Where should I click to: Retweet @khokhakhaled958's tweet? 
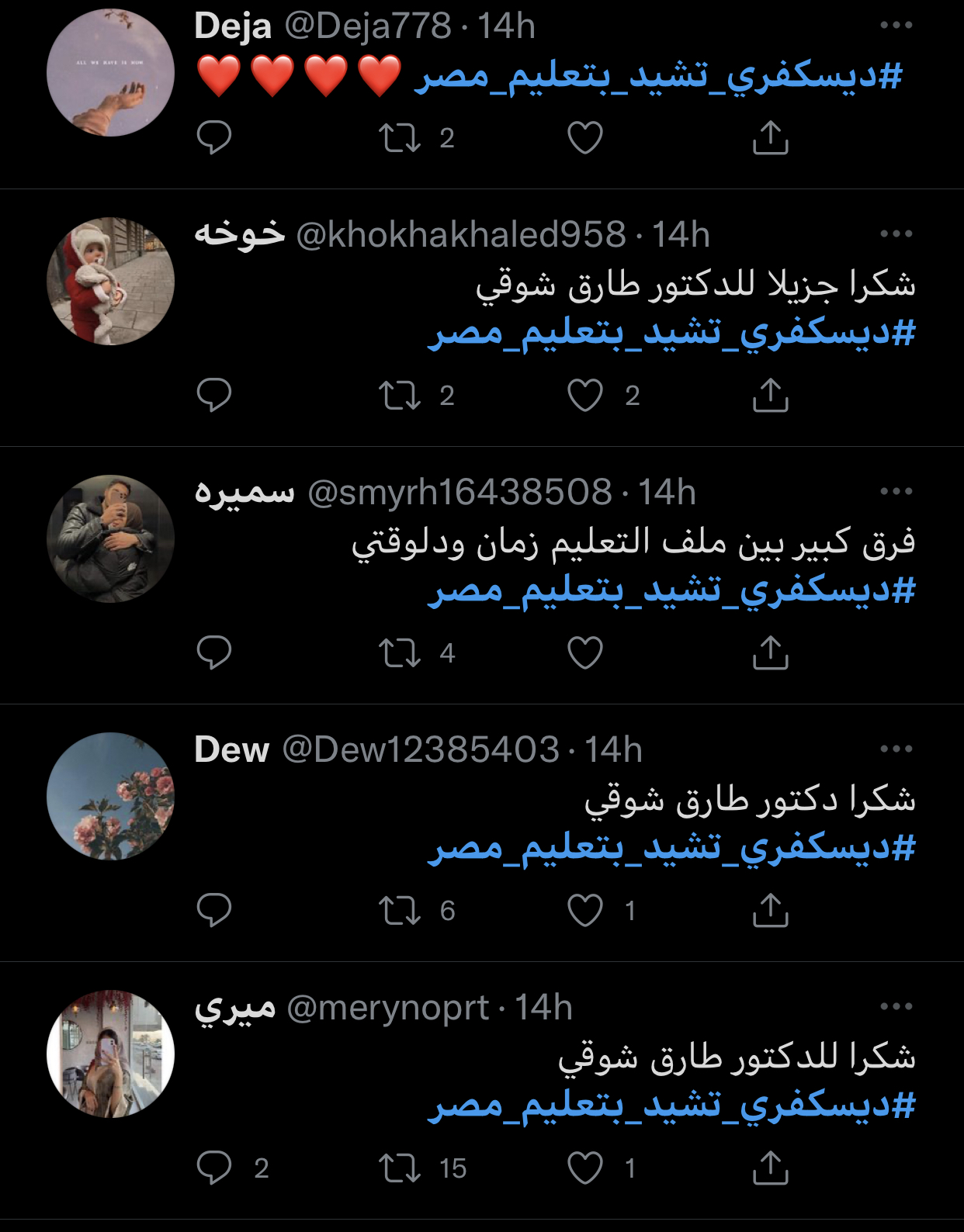399,396
